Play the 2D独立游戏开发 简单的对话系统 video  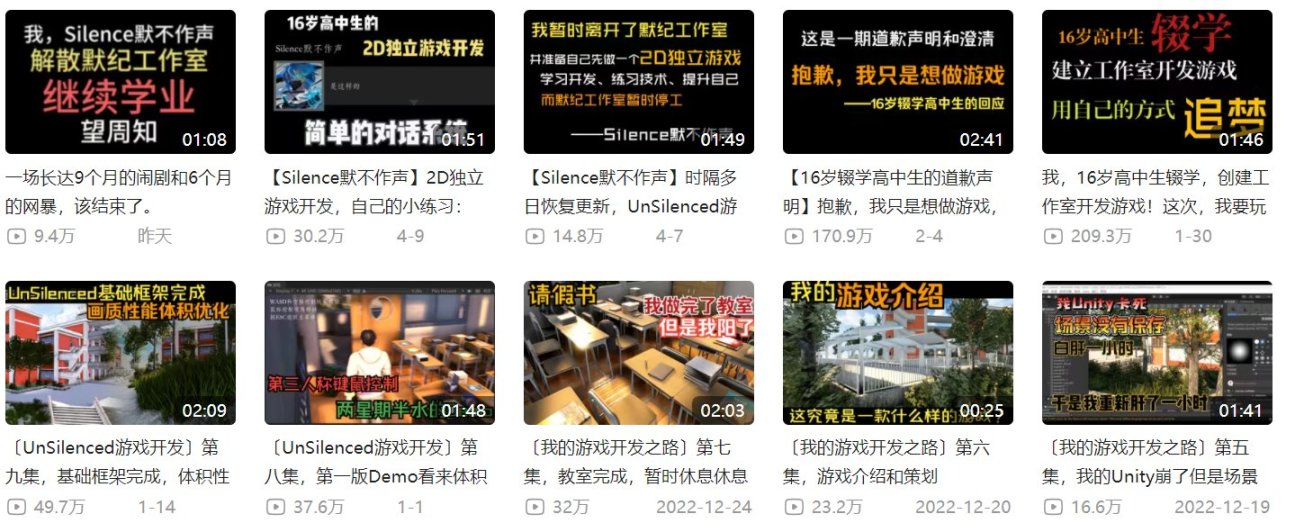pos(379,82)
